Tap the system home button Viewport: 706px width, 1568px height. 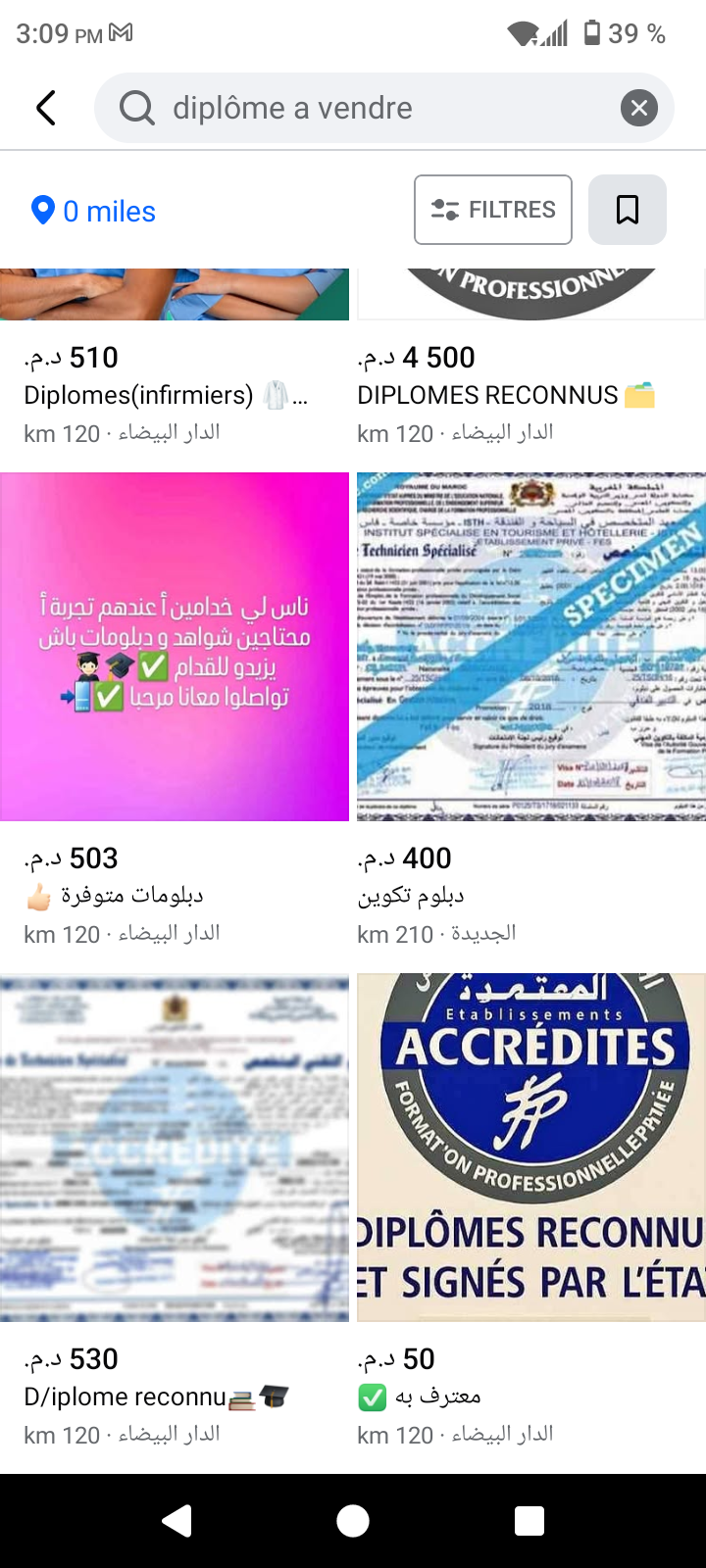tap(353, 1521)
